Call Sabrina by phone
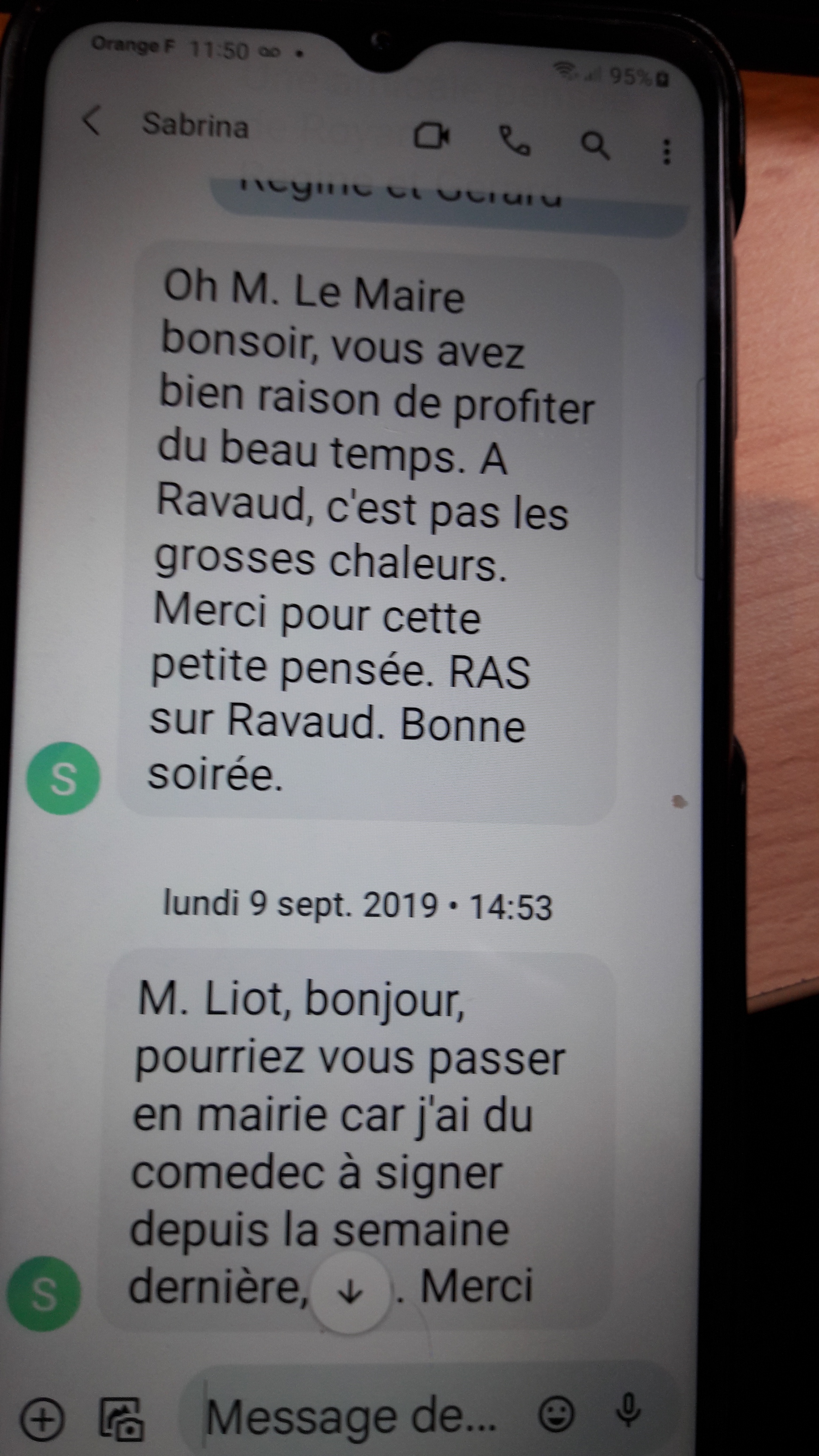Viewport: 819px width, 1456px height. [514, 141]
